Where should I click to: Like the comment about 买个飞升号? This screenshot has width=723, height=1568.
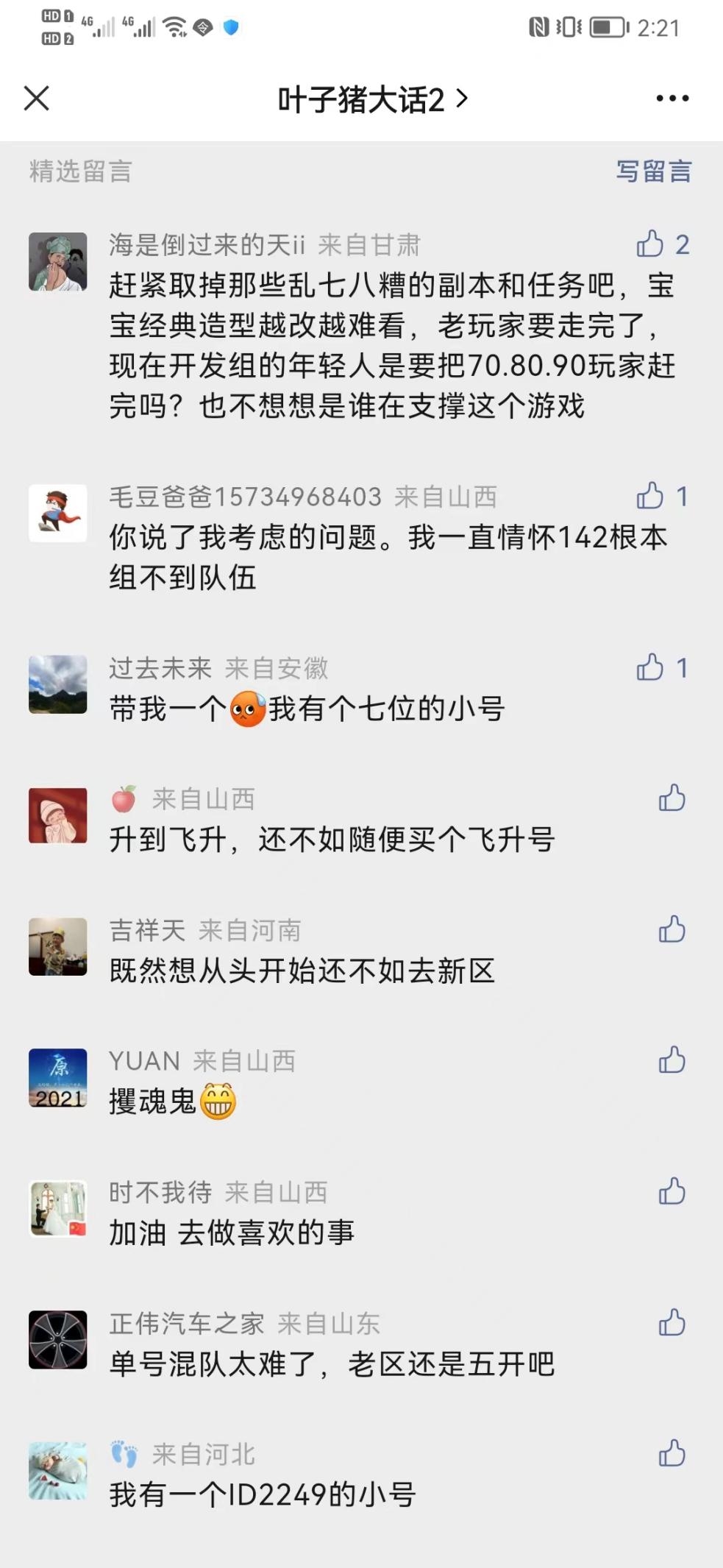click(x=672, y=798)
